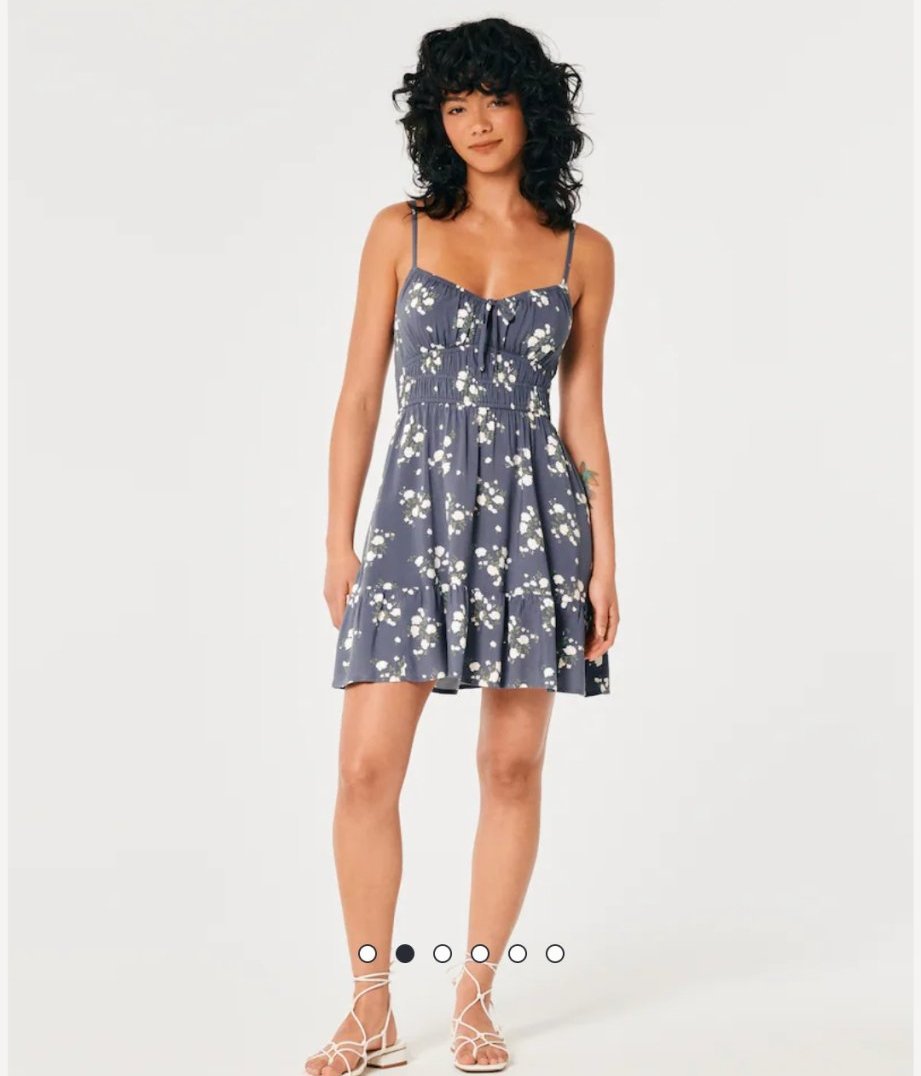Image resolution: width=921 pixels, height=1076 pixels.
Task: Jump to the last photo indicator dot
Action: coord(555,953)
